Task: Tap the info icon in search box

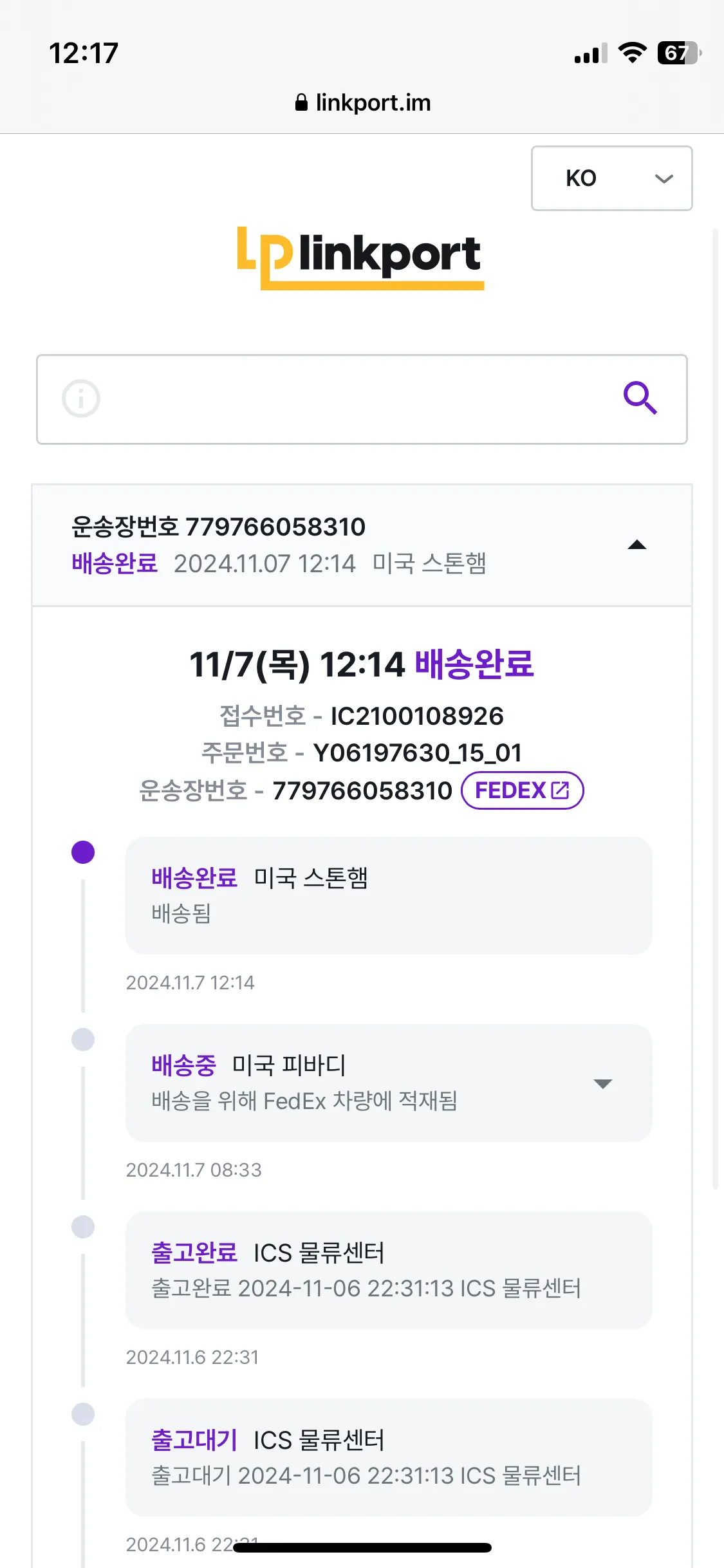Action: (x=81, y=398)
